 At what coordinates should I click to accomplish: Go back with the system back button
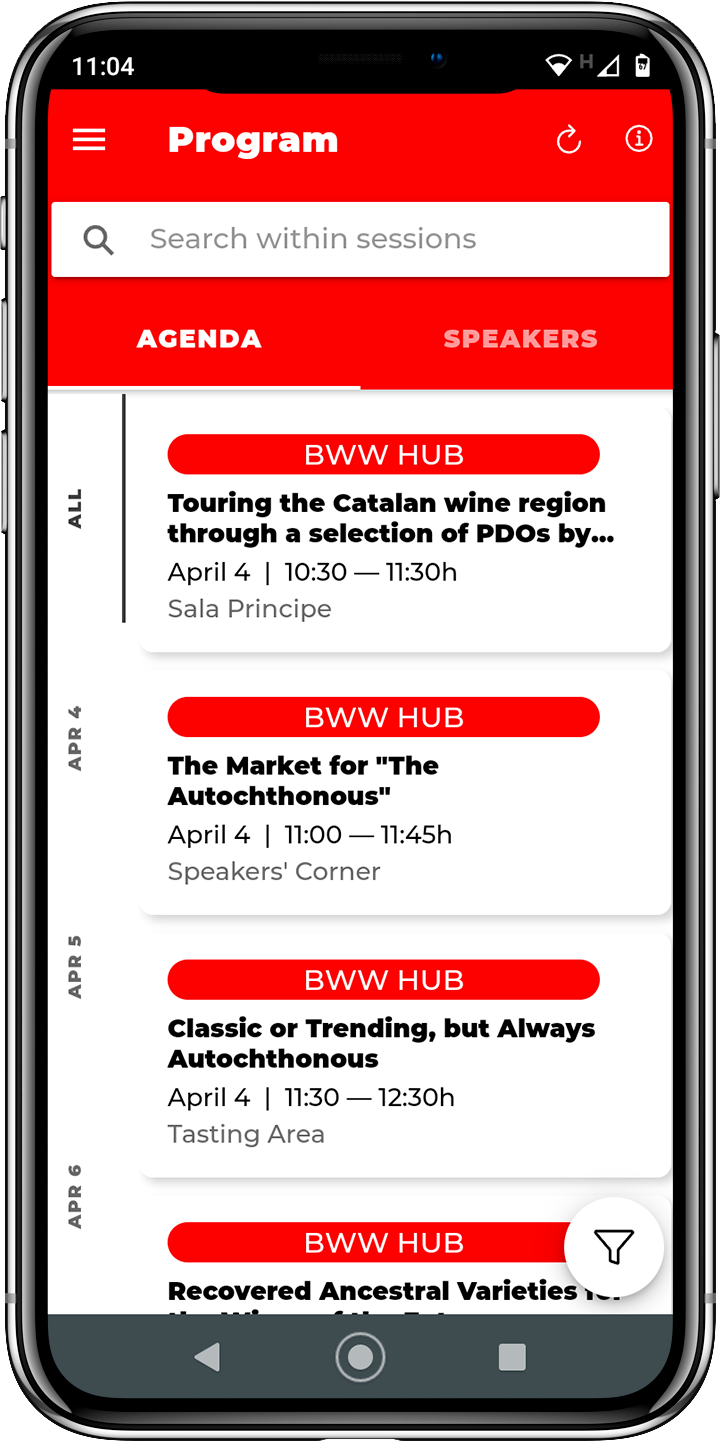(208, 1357)
